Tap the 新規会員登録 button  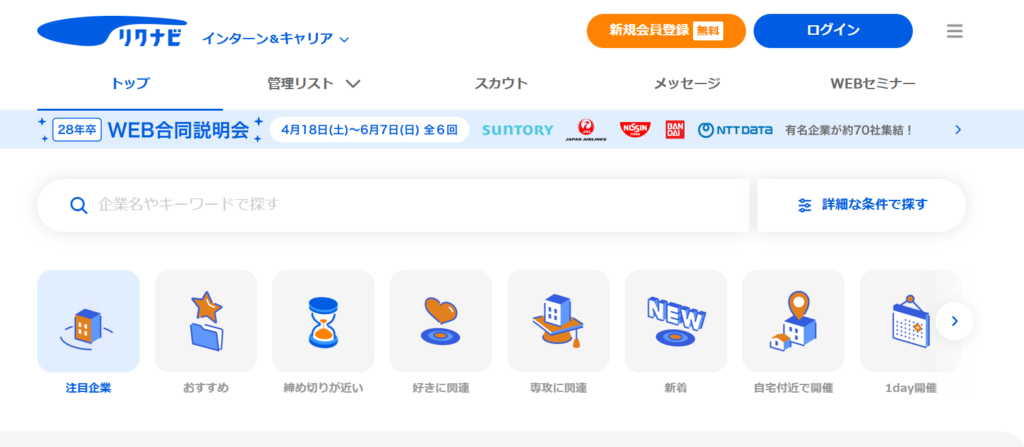click(666, 31)
